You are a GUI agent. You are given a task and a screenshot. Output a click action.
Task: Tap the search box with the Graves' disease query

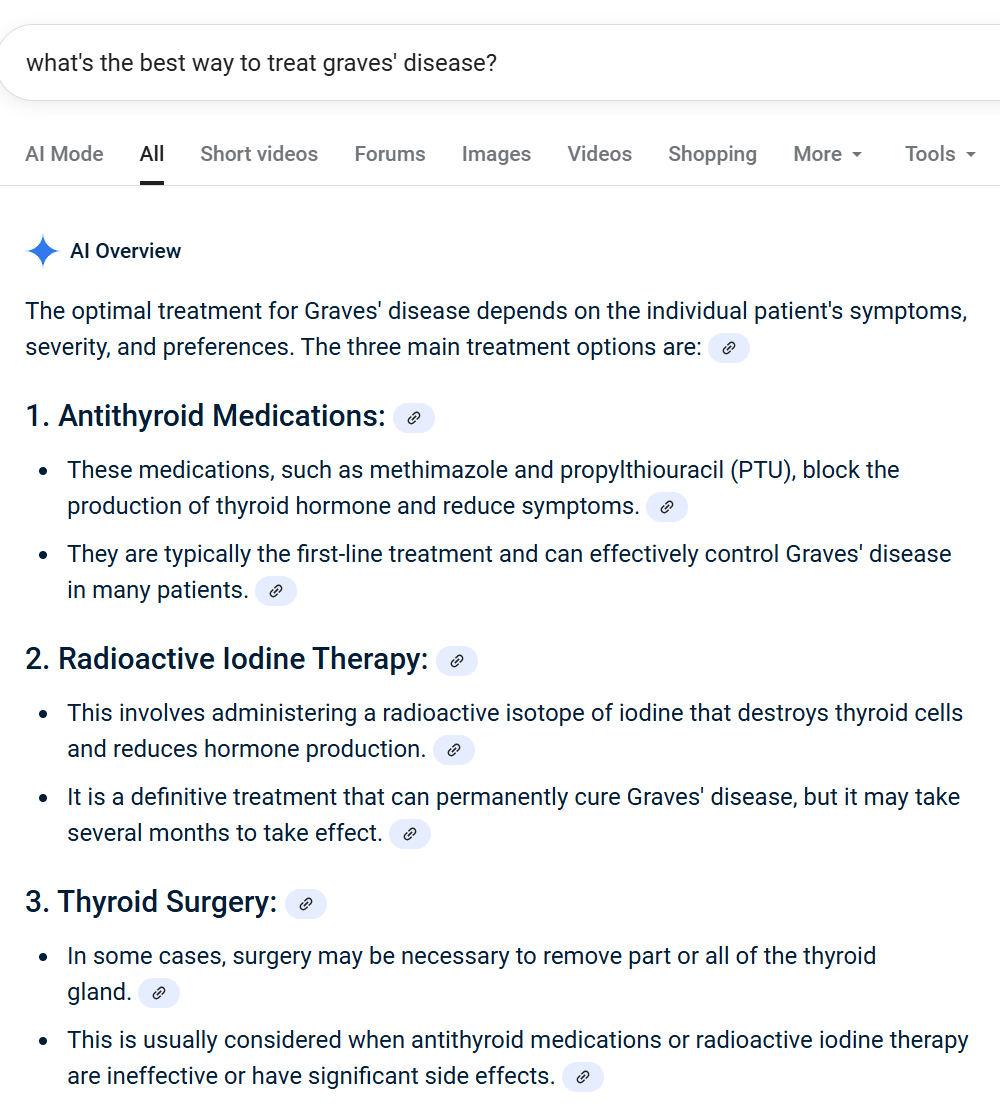click(500, 63)
